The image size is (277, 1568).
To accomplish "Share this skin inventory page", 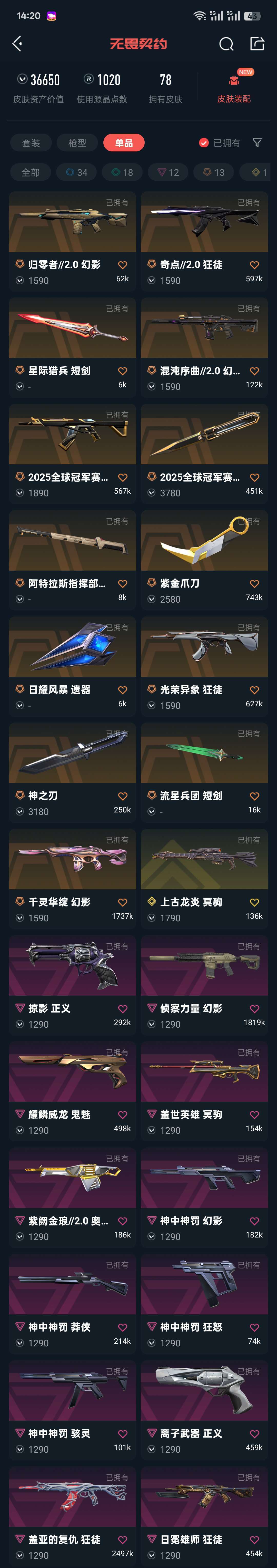I will [x=257, y=43].
